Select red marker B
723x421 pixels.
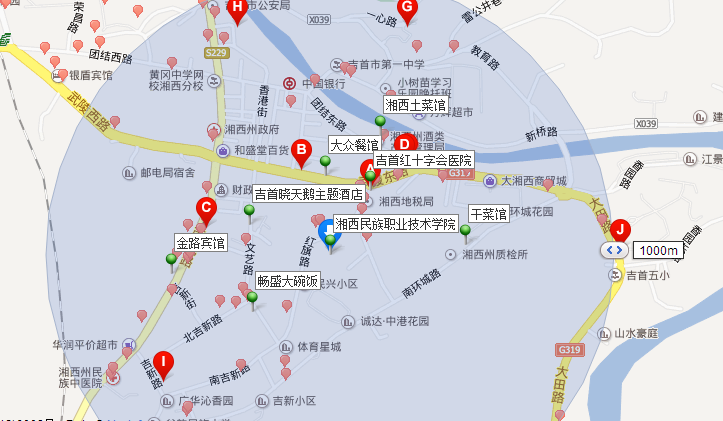[x=300, y=150]
